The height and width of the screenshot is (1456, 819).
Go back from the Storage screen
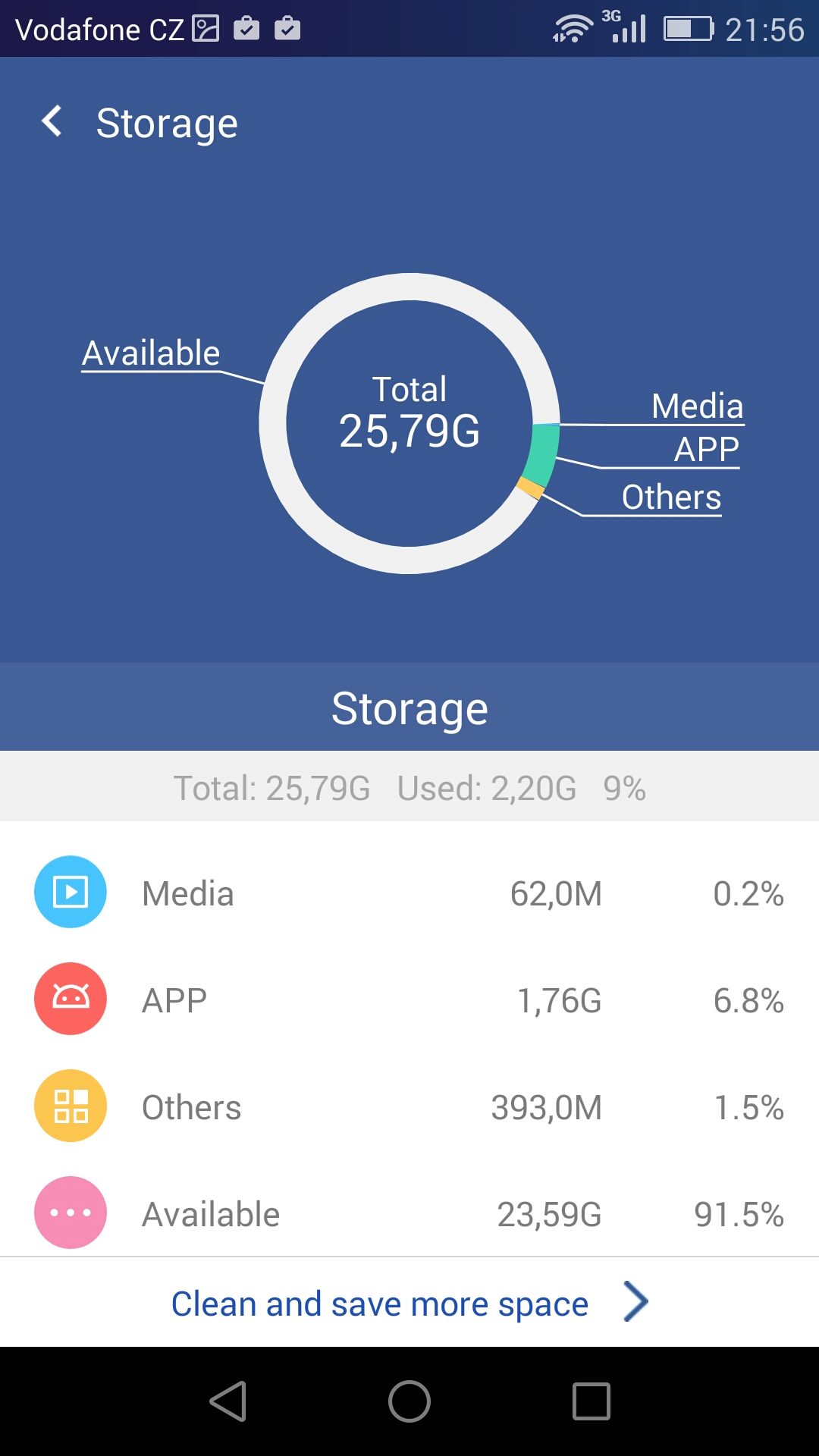(52, 122)
